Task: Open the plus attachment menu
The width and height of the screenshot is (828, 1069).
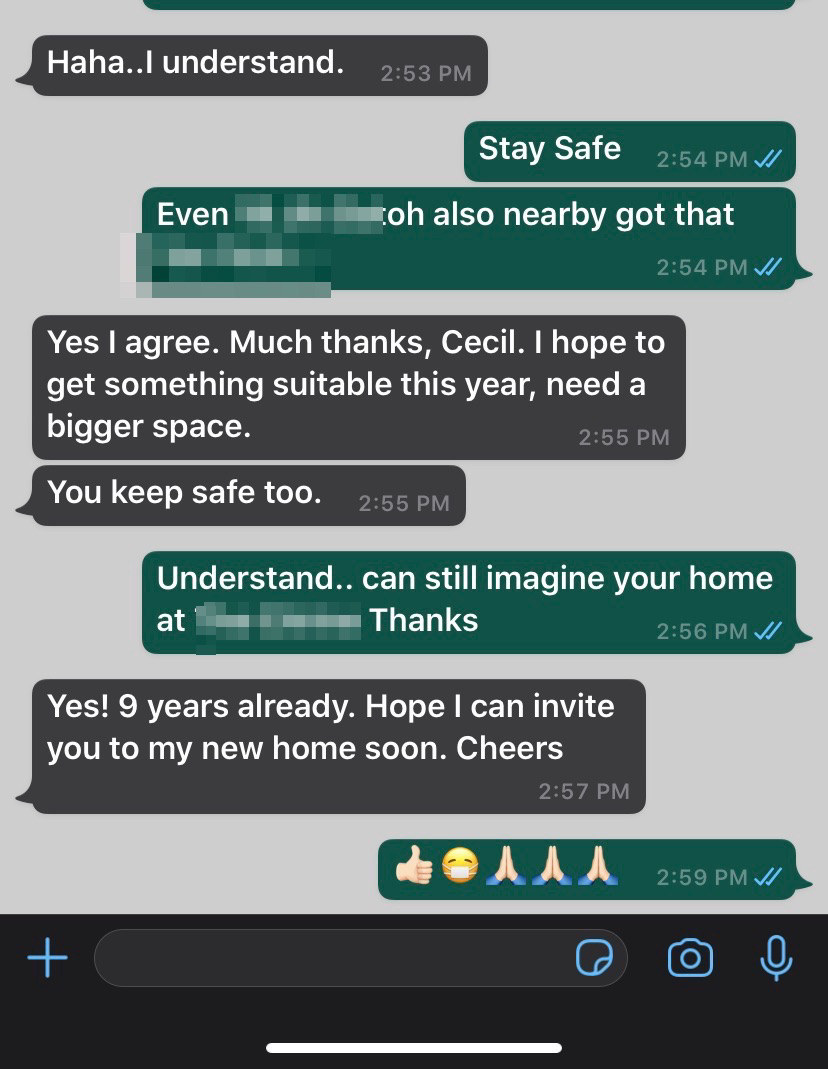Action: [47, 958]
